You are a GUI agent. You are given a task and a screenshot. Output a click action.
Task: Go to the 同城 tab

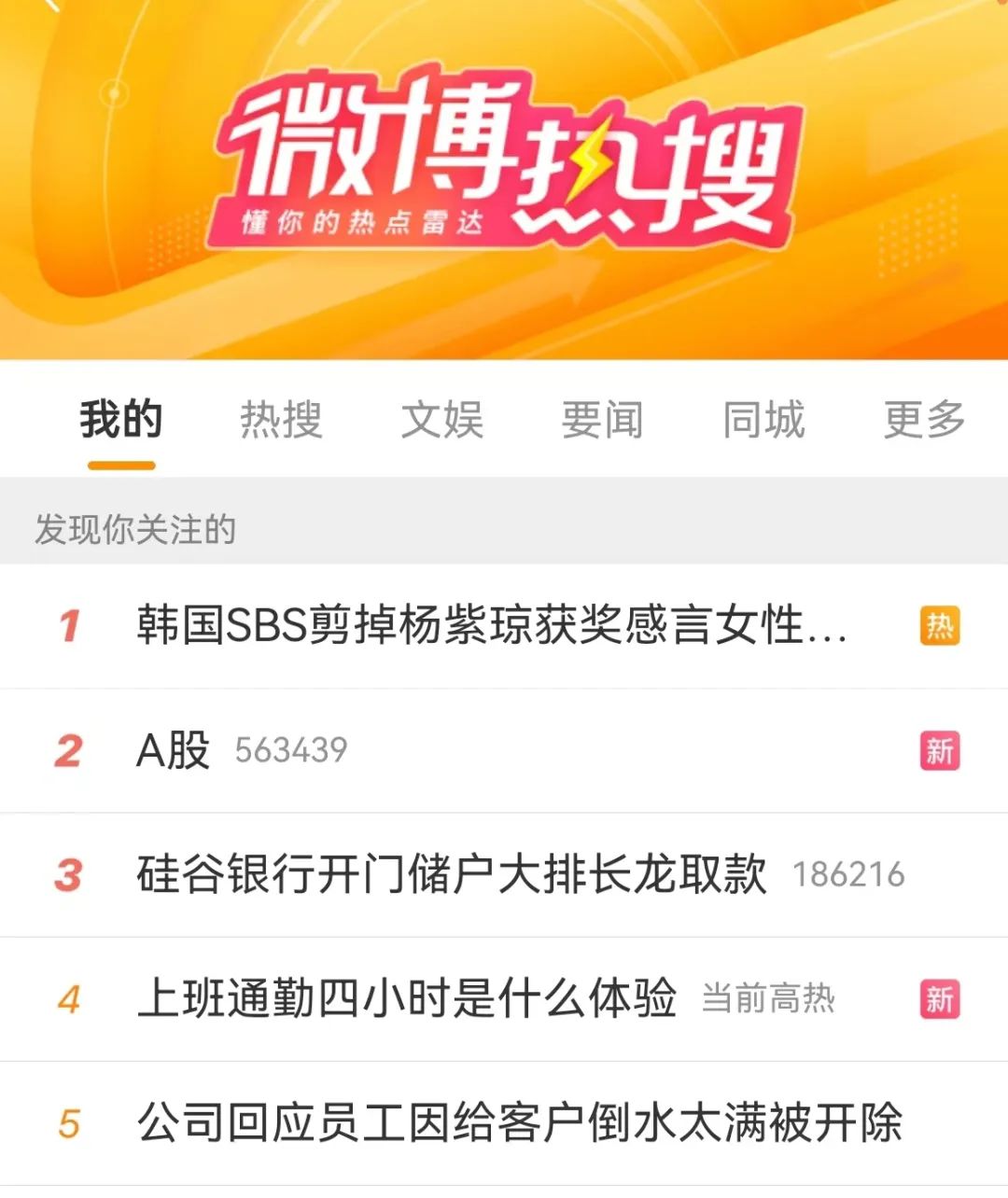pyautogui.click(x=763, y=420)
